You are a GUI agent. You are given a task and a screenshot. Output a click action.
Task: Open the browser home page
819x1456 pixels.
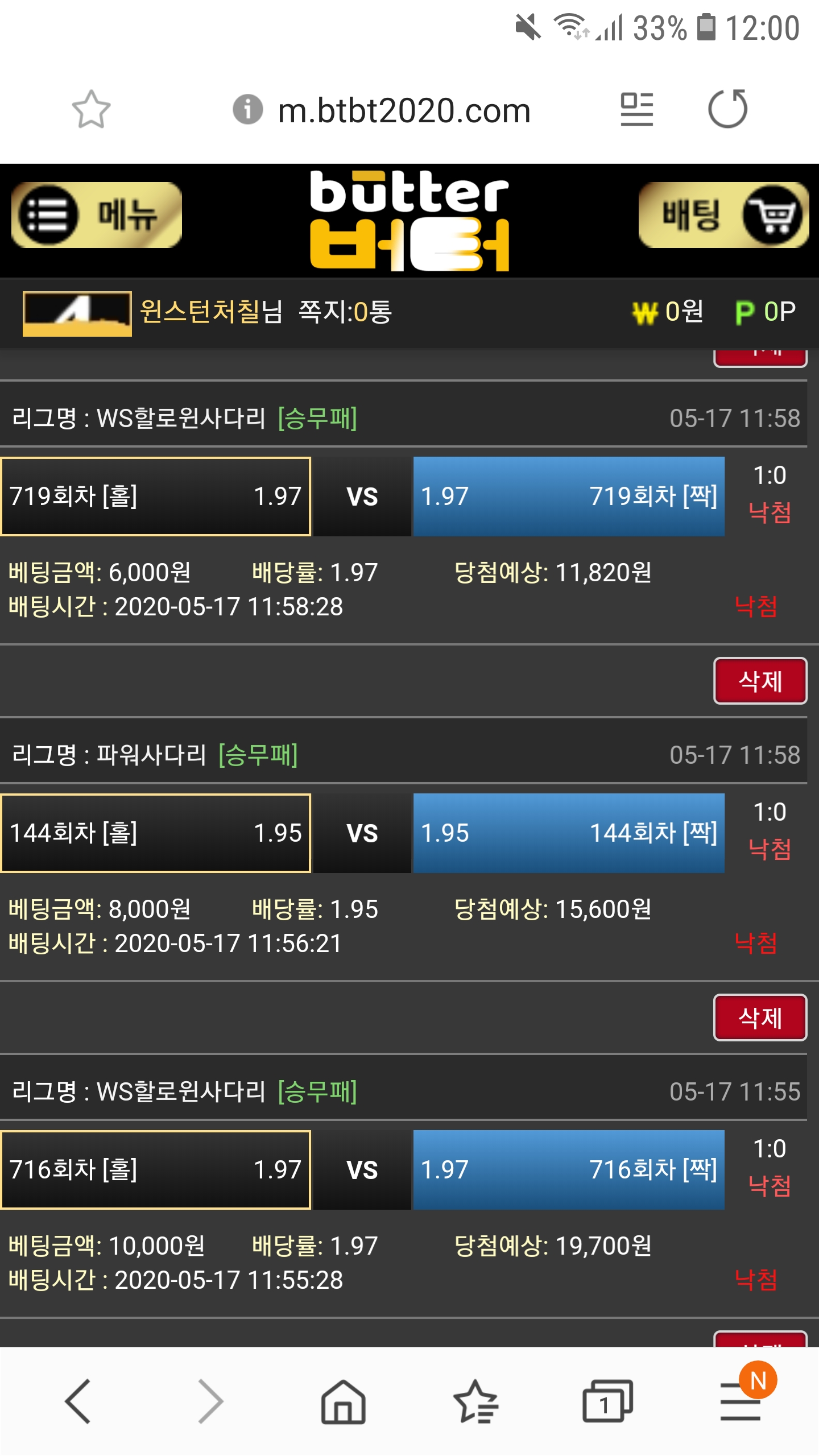pos(343,1400)
